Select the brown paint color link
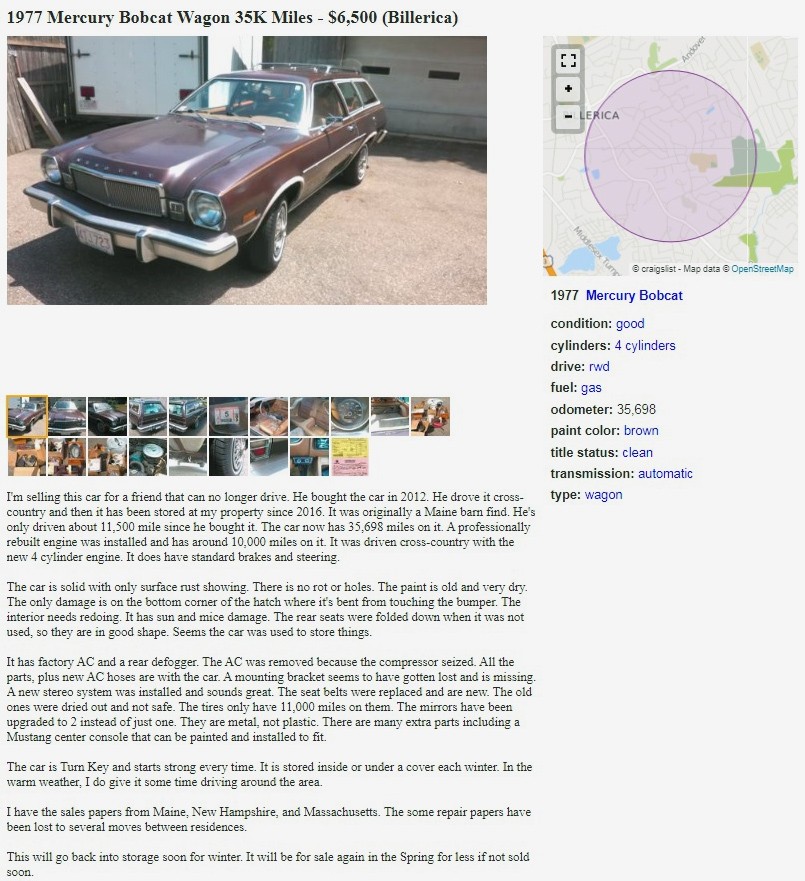This screenshot has width=805, height=881. click(x=641, y=431)
